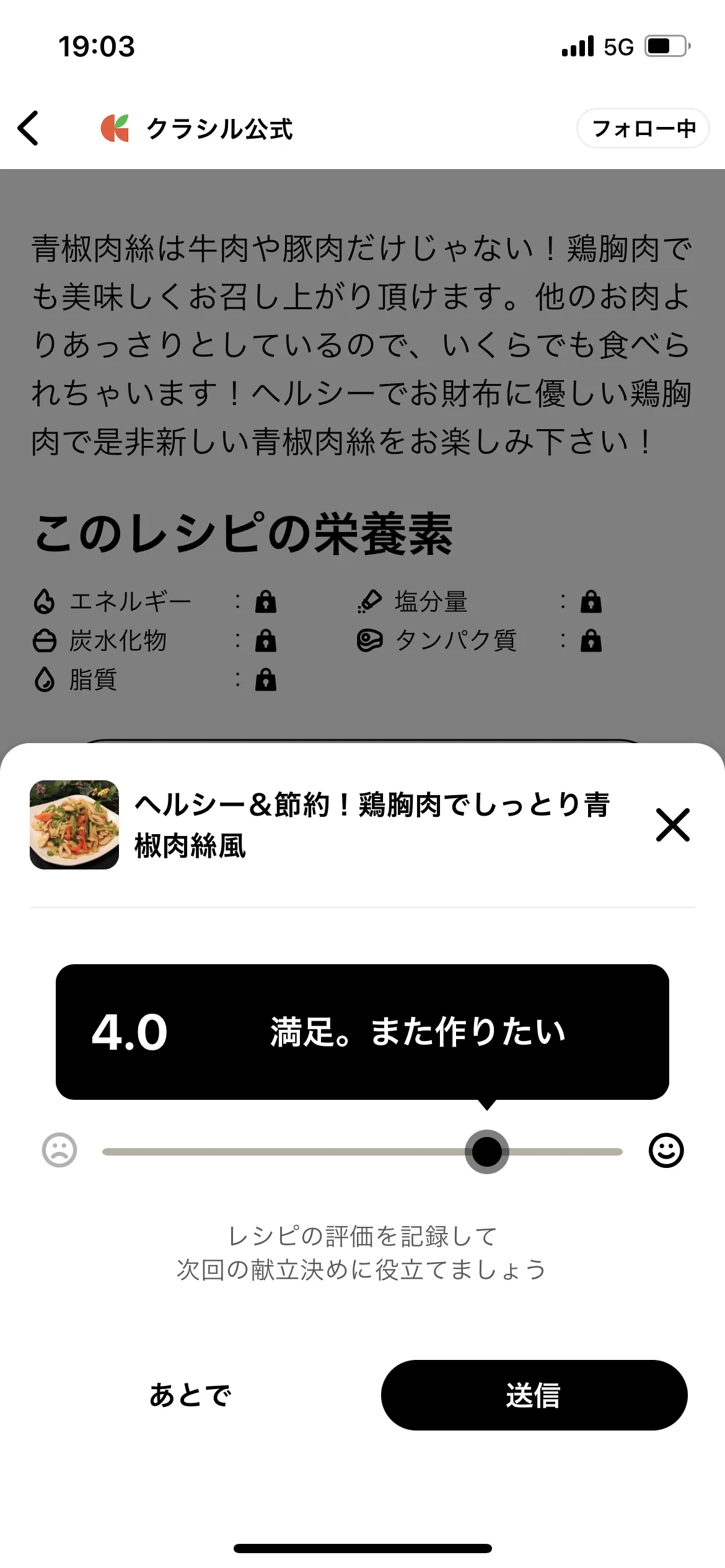The image size is (725, 1568).
Task: Postpone rating by tapping あとで
Action: tap(190, 1396)
